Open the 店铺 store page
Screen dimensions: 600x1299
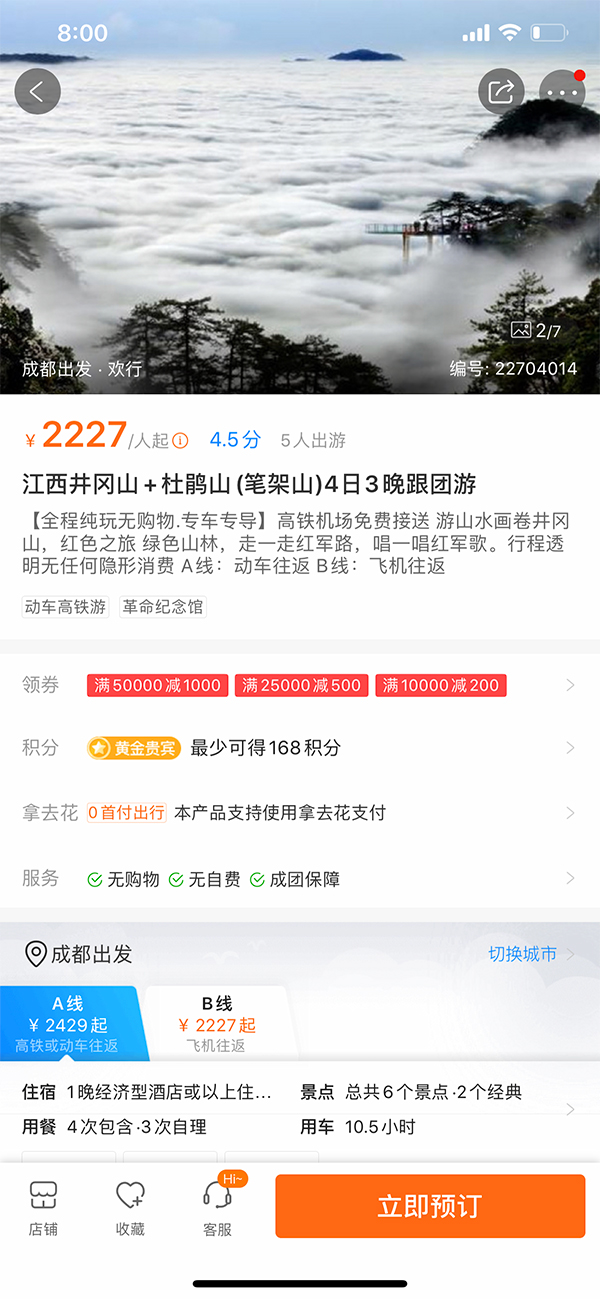pyautogui.click(x=43, y=1208)
